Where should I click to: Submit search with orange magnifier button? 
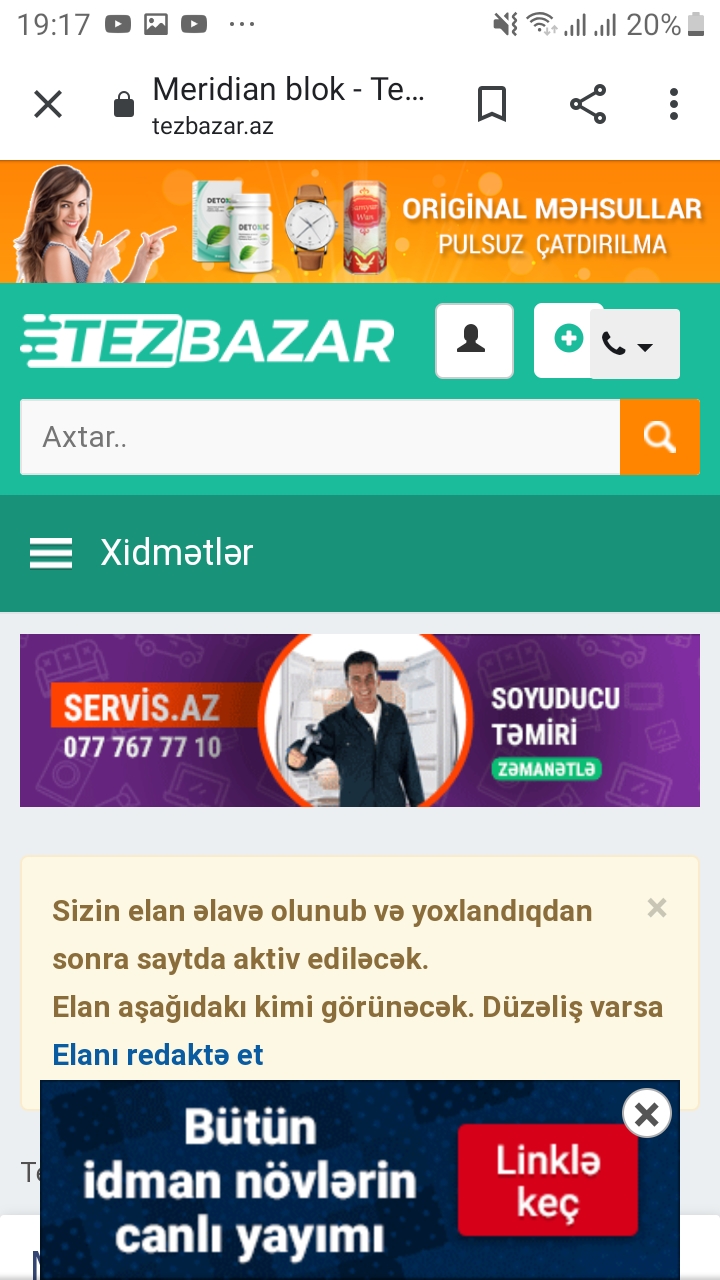[x=660, y=437]
